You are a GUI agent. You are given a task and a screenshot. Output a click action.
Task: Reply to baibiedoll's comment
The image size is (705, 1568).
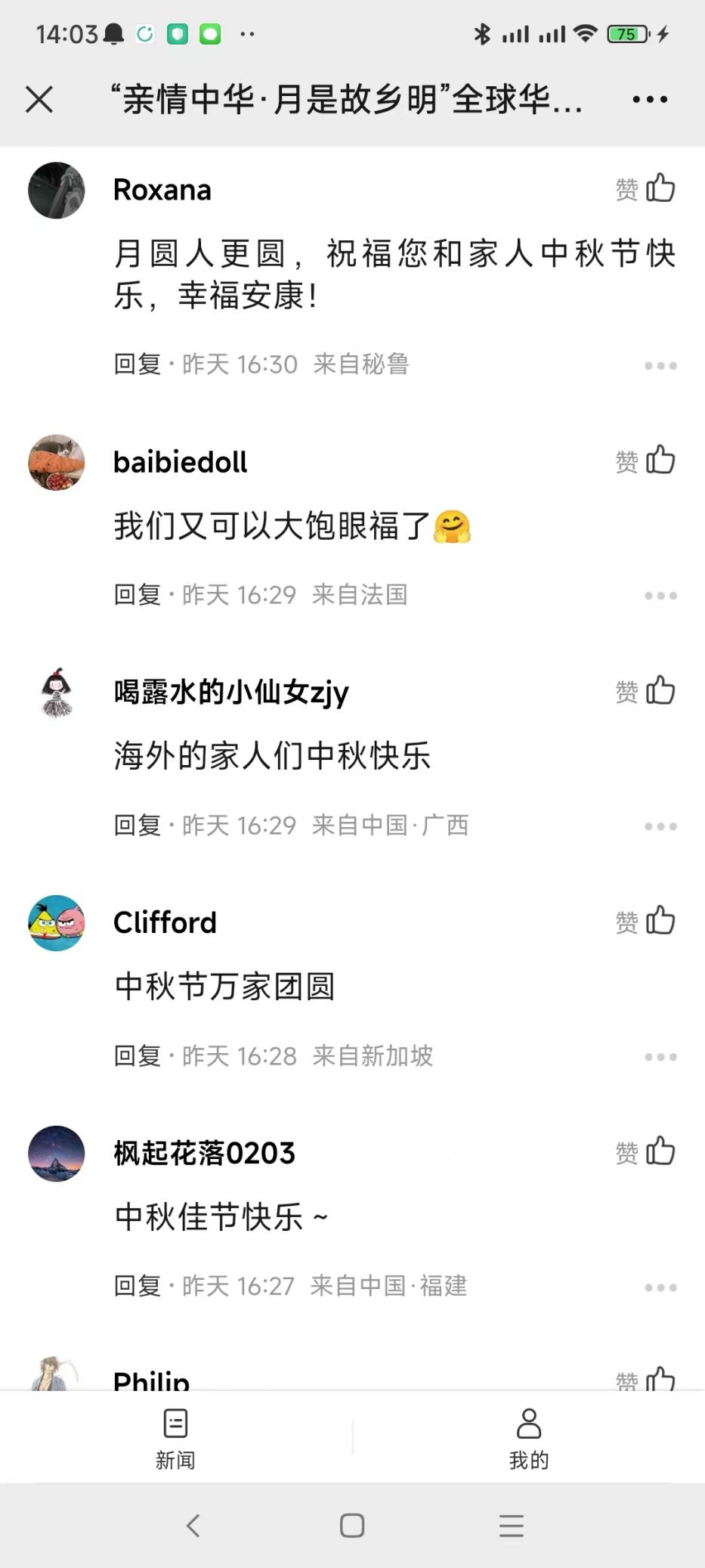pyautogui.click(x=138, y=595)
